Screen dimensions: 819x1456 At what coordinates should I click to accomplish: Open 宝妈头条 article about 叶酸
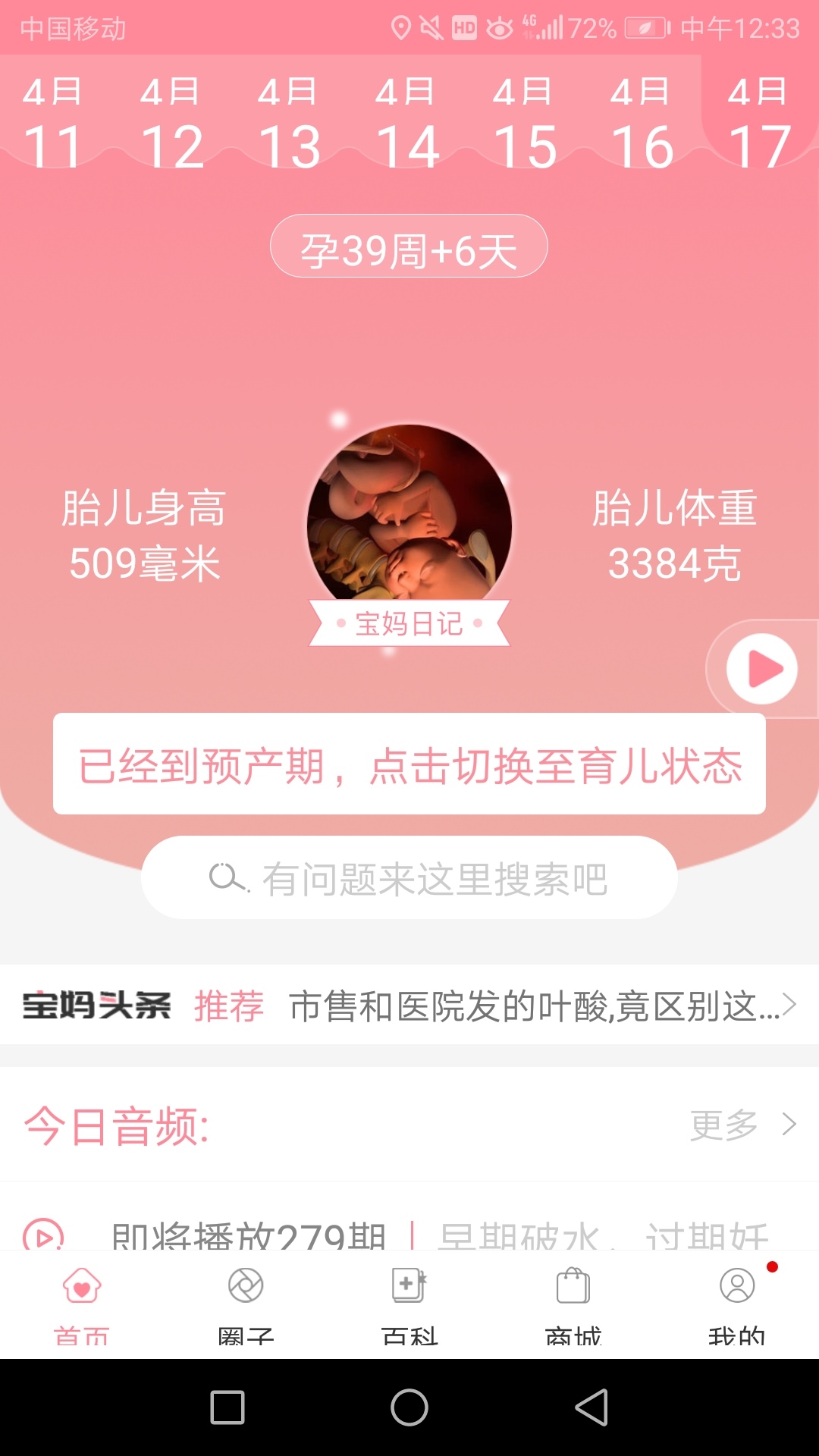[534, 1006]
